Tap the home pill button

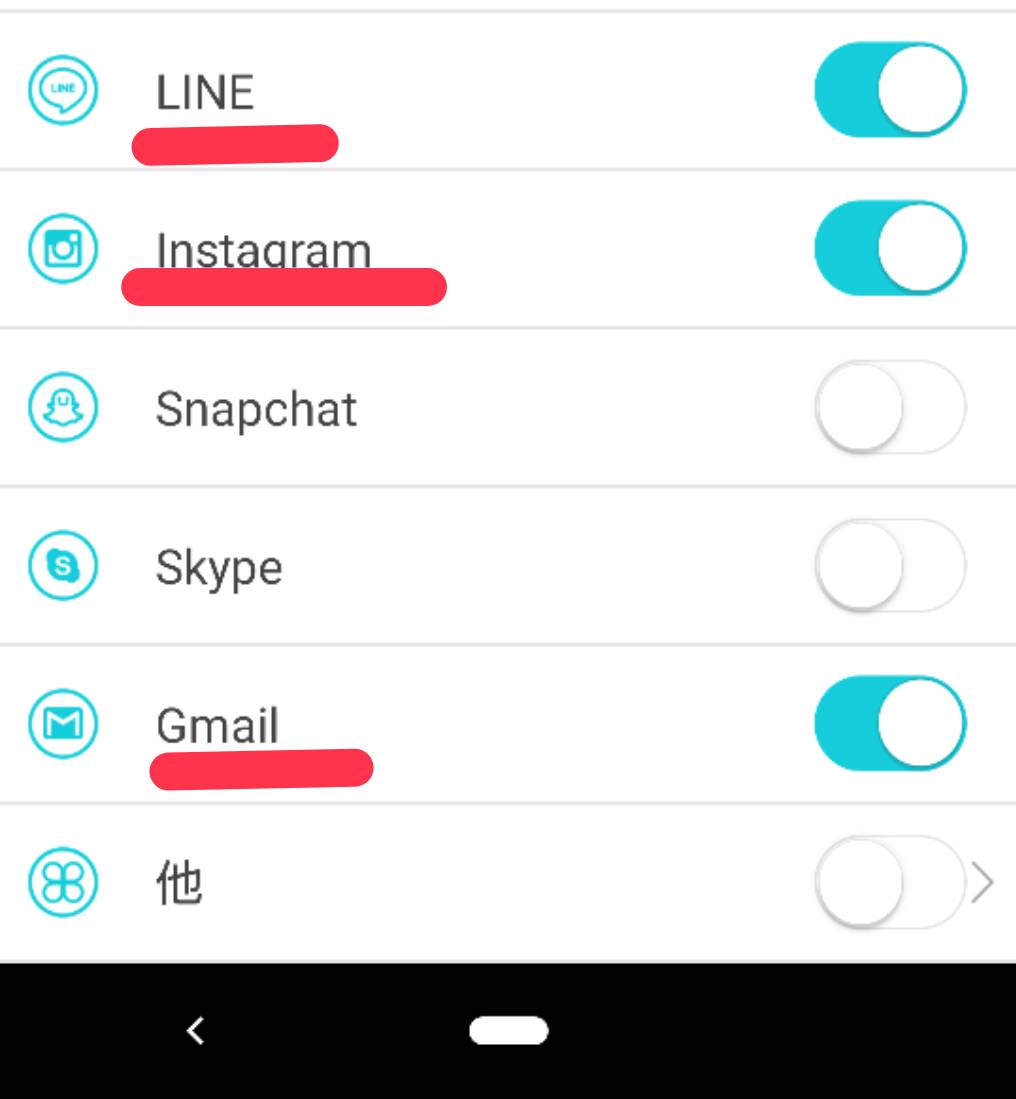(508, 1030)
